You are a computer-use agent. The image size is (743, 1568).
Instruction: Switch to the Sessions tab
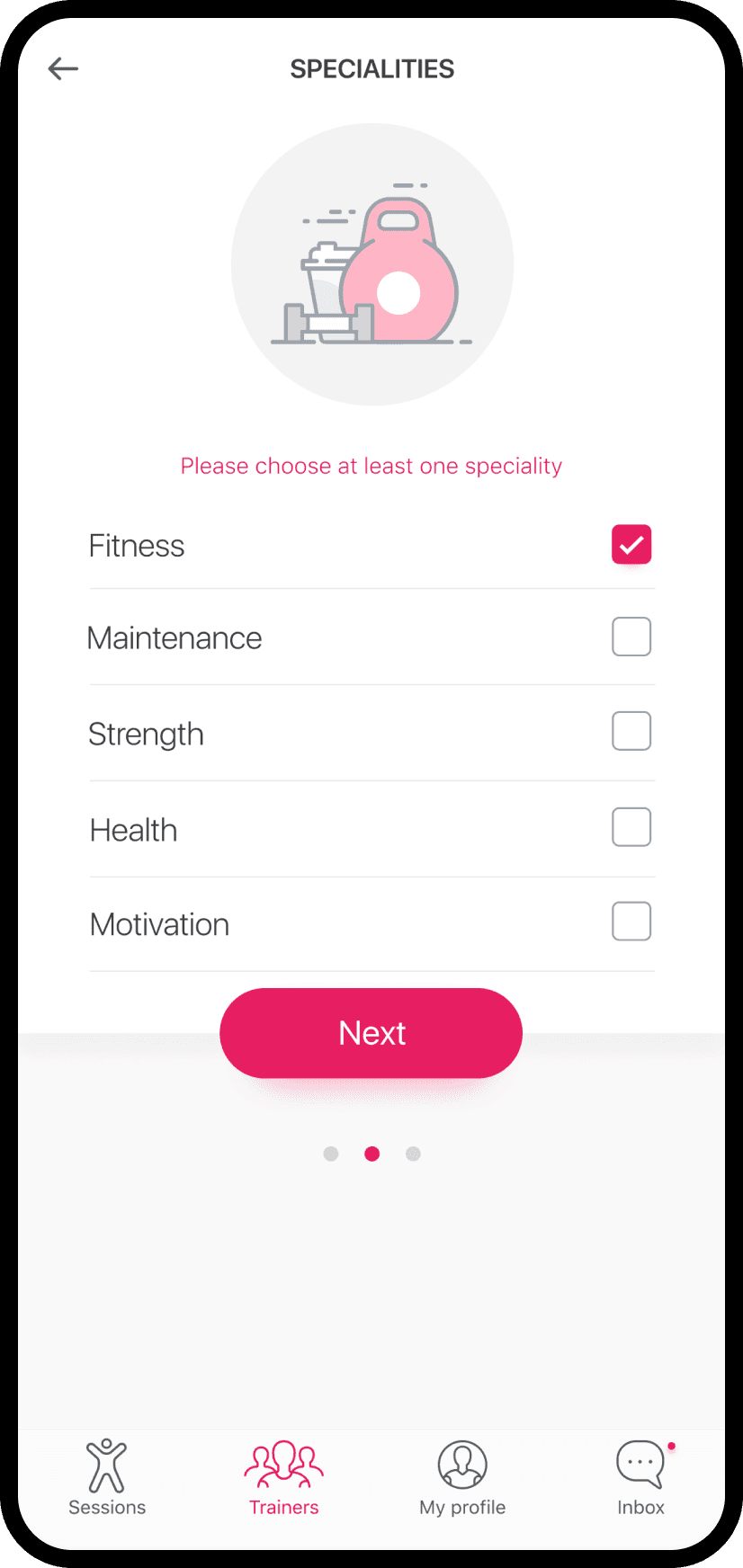click(x=107, y=1477)
